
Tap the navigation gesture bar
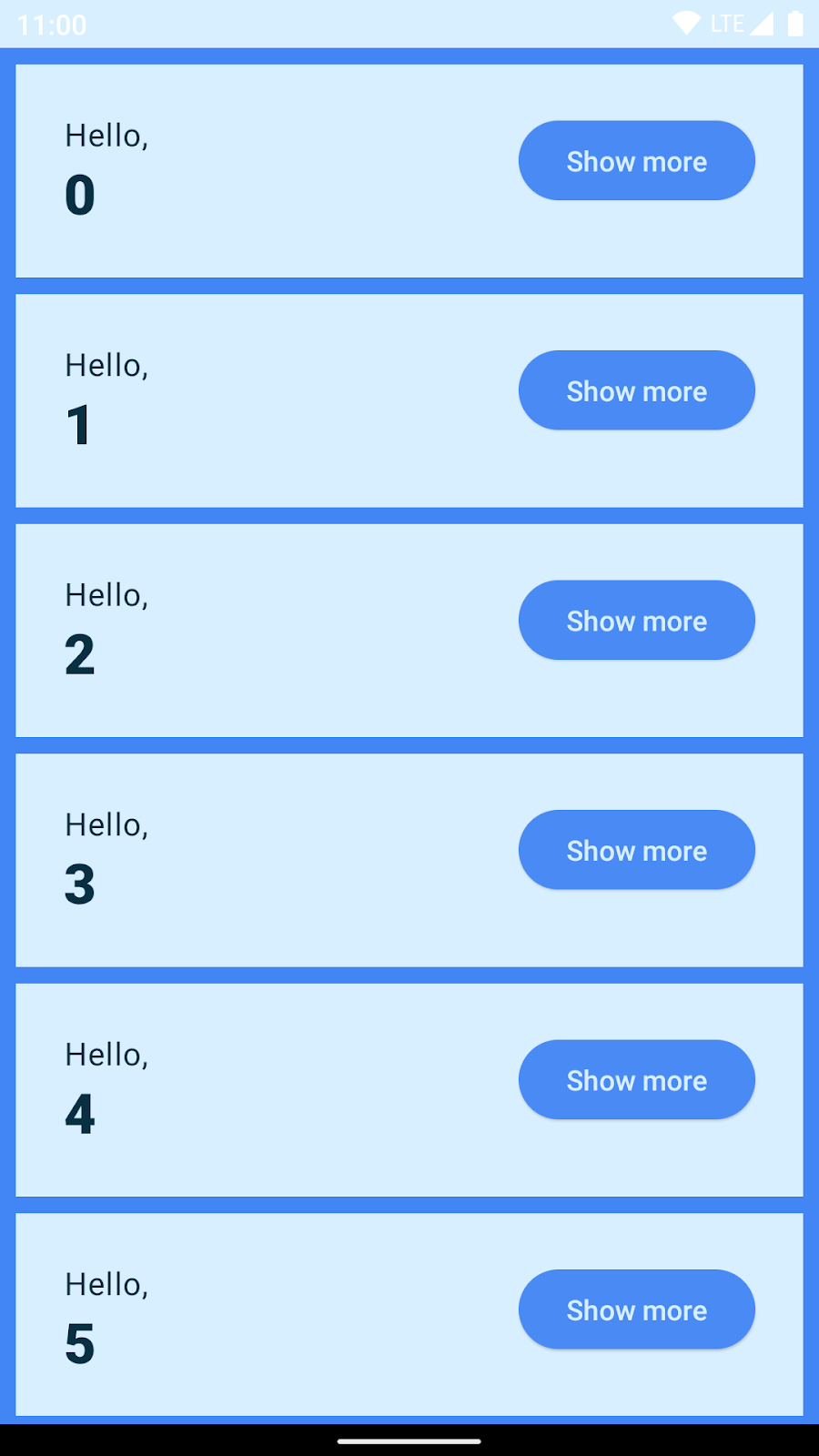pos(409,1441)
